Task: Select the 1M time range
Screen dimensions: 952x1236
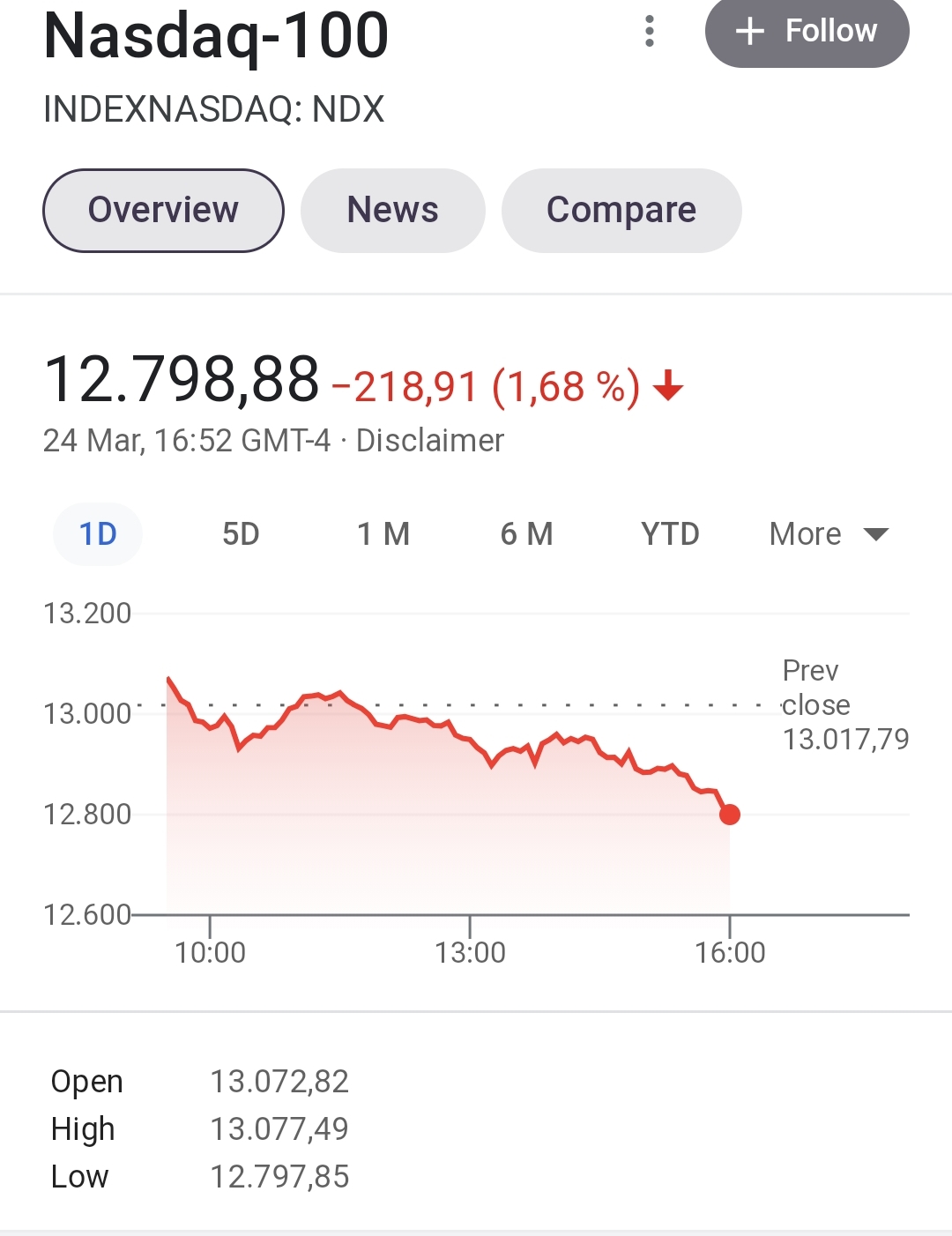Action: pyautogui.click(x=383, y=533)
